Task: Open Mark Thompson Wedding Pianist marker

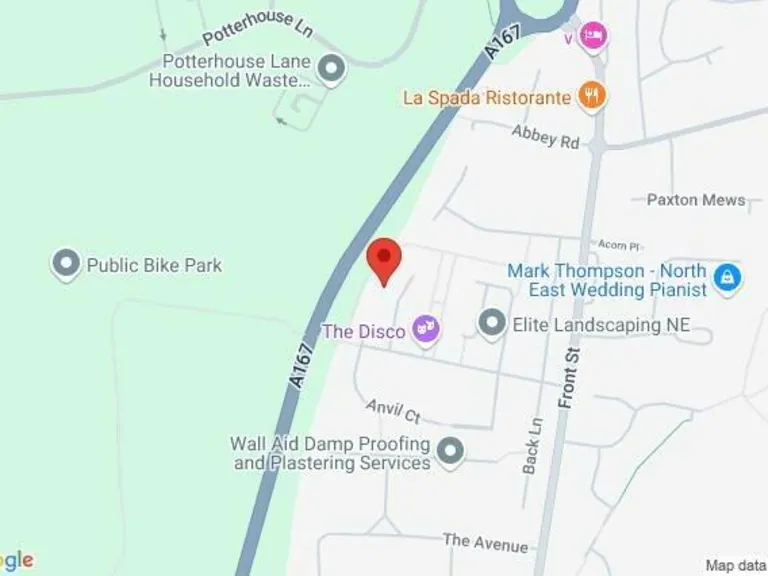Action: click(x=727, y=277)
